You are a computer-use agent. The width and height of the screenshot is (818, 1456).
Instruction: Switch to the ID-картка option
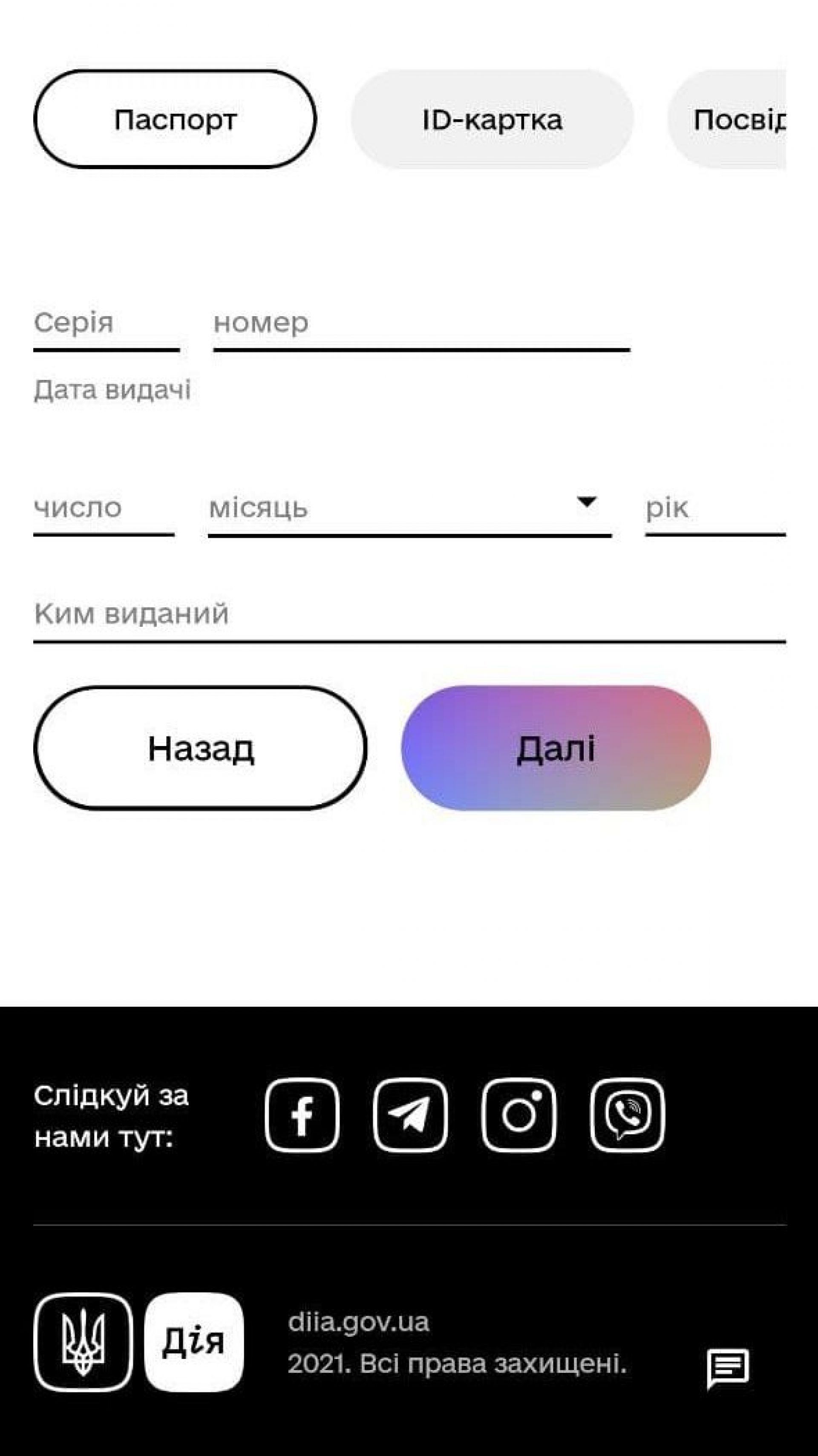pyautogui.click(x=492, y=119)
